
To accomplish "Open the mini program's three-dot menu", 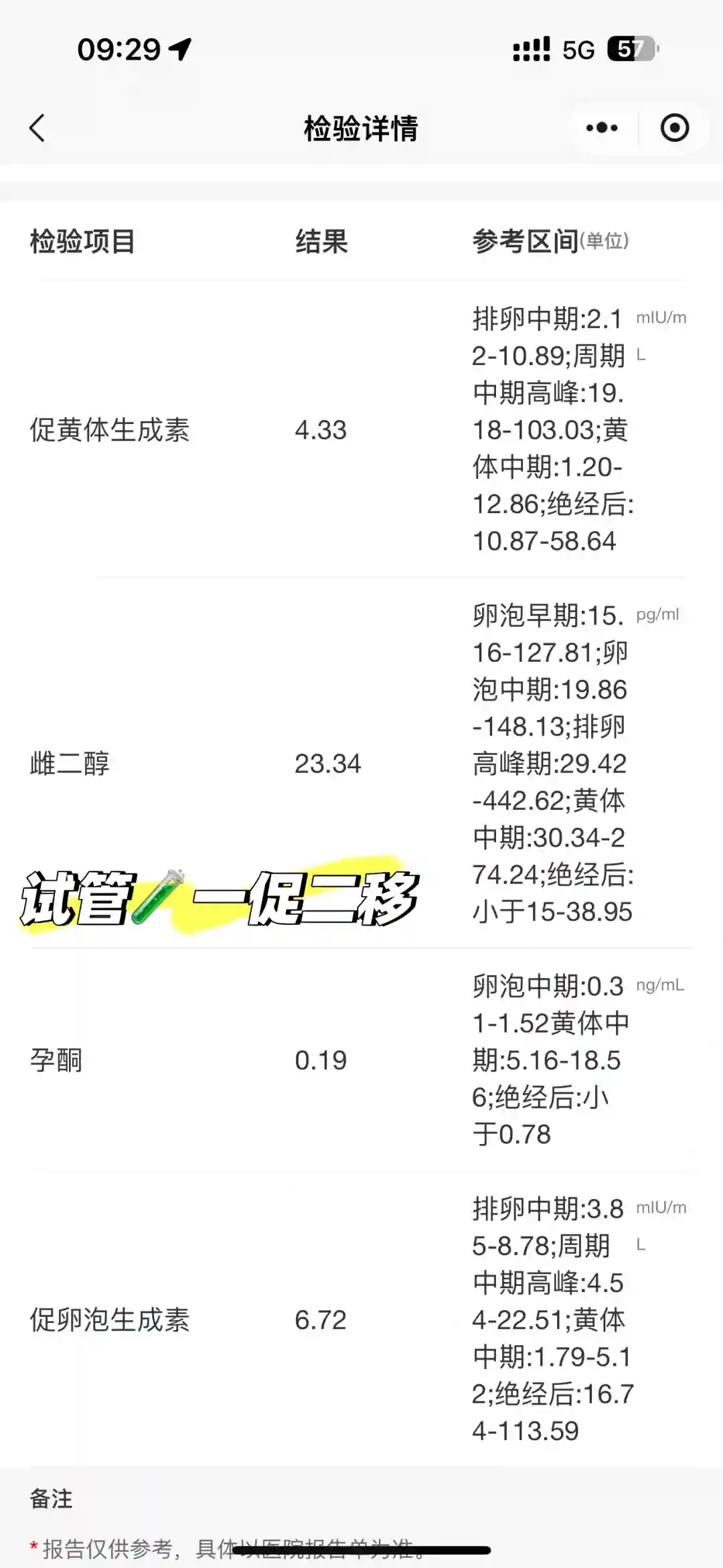I will [602, 128].
